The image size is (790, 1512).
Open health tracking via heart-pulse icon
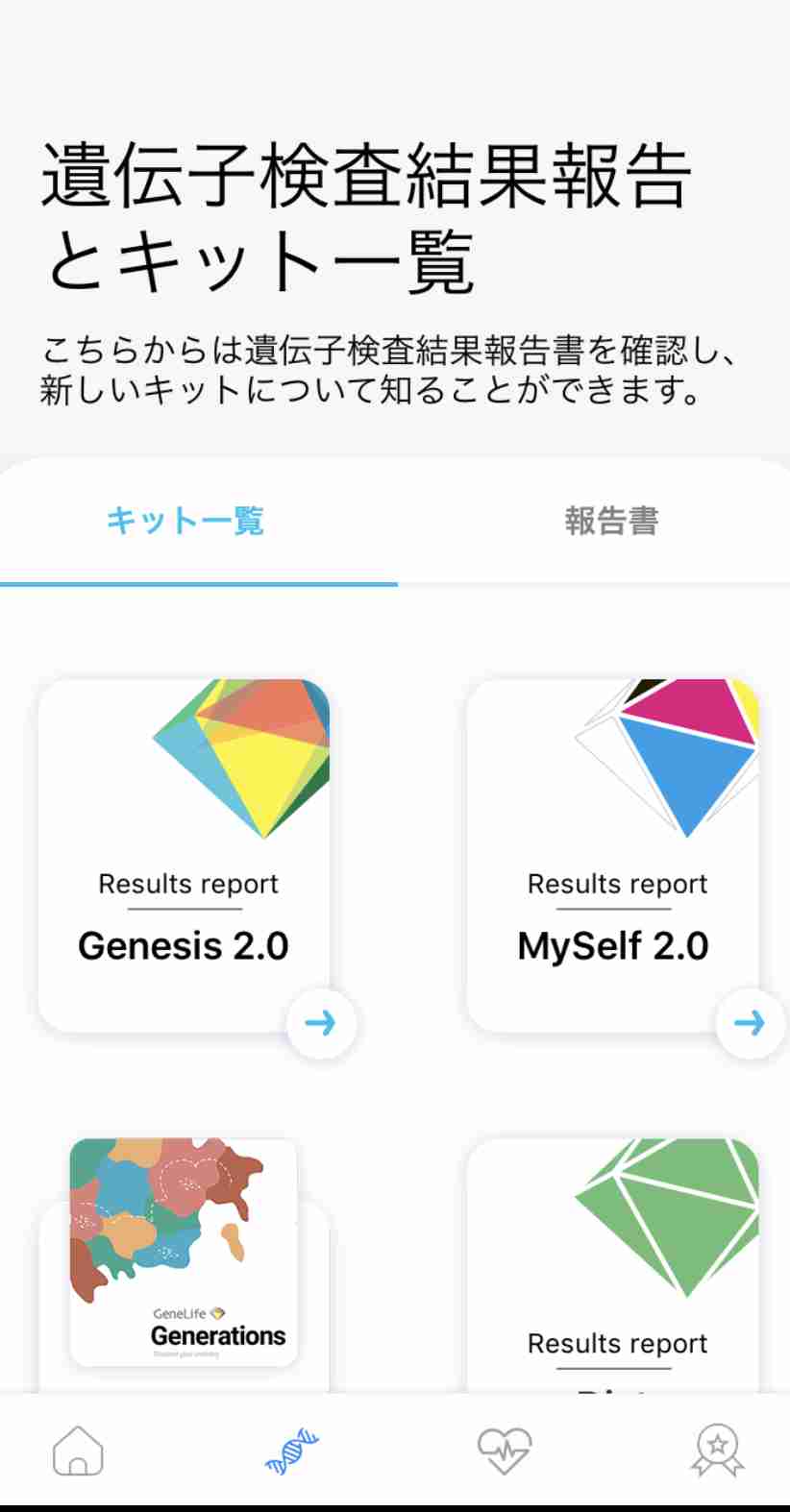506,1451
